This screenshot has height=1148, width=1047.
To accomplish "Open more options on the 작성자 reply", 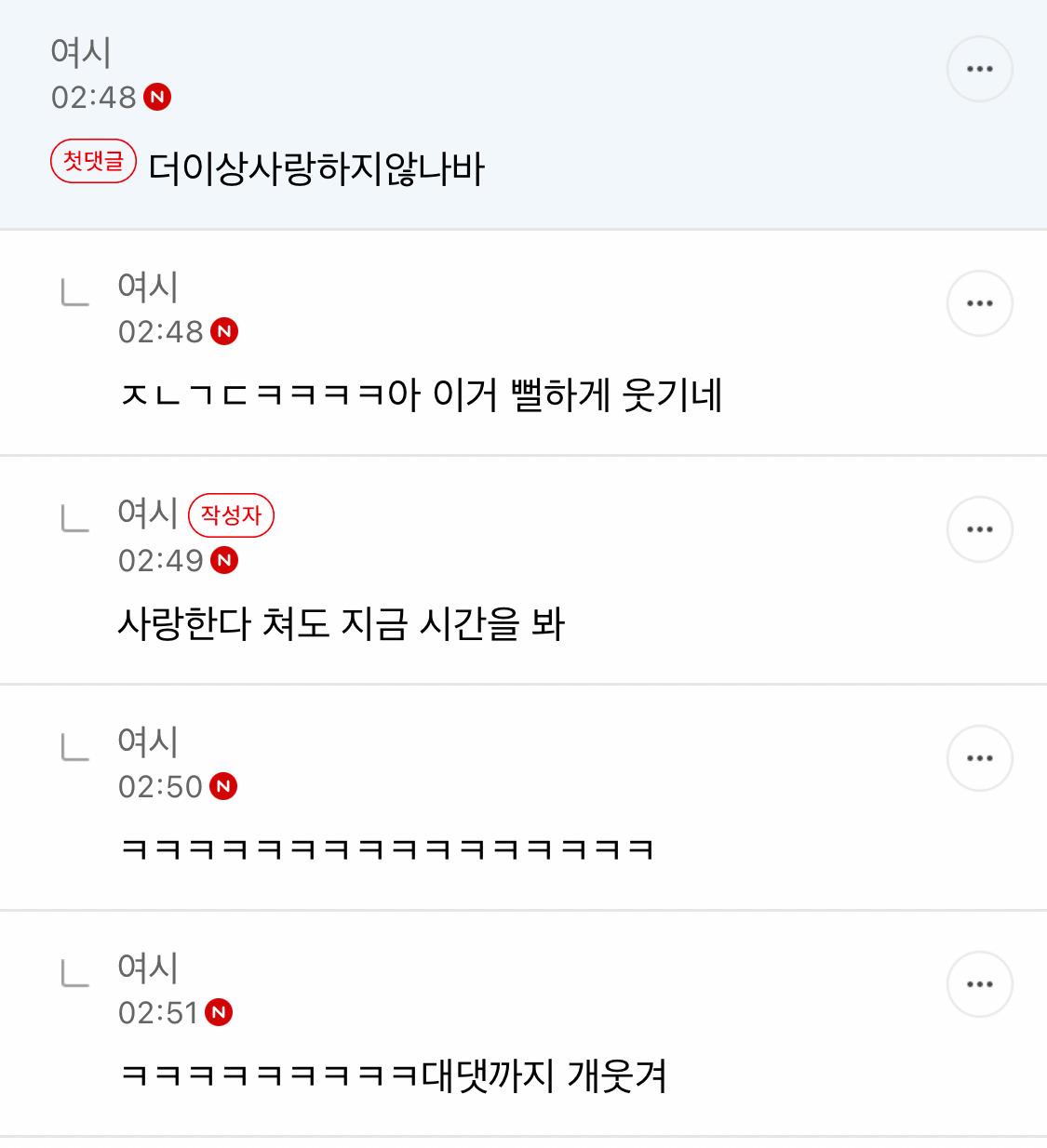I will [979, 529].
